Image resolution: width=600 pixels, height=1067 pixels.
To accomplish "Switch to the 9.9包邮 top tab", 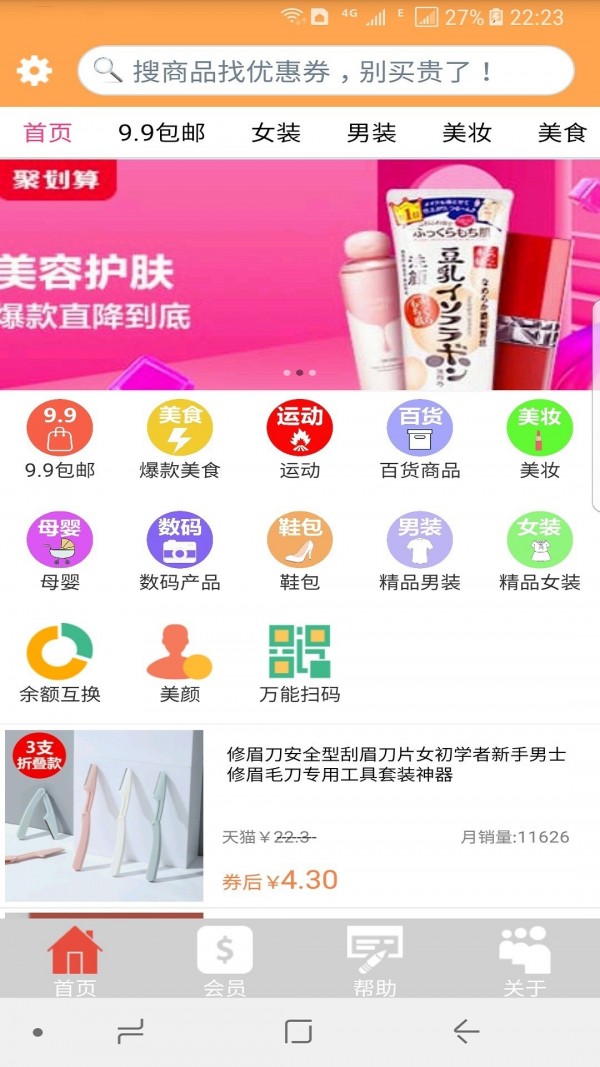I will click(161, 132).
